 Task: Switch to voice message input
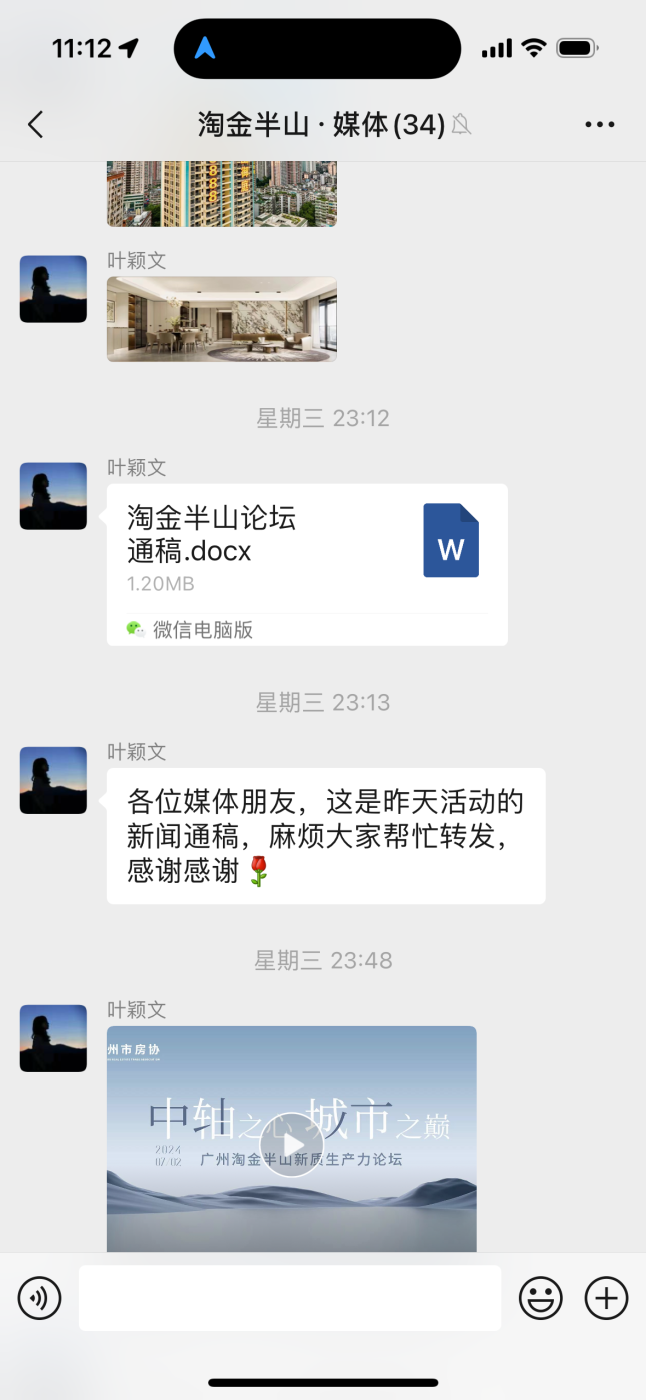(40, 1298)
